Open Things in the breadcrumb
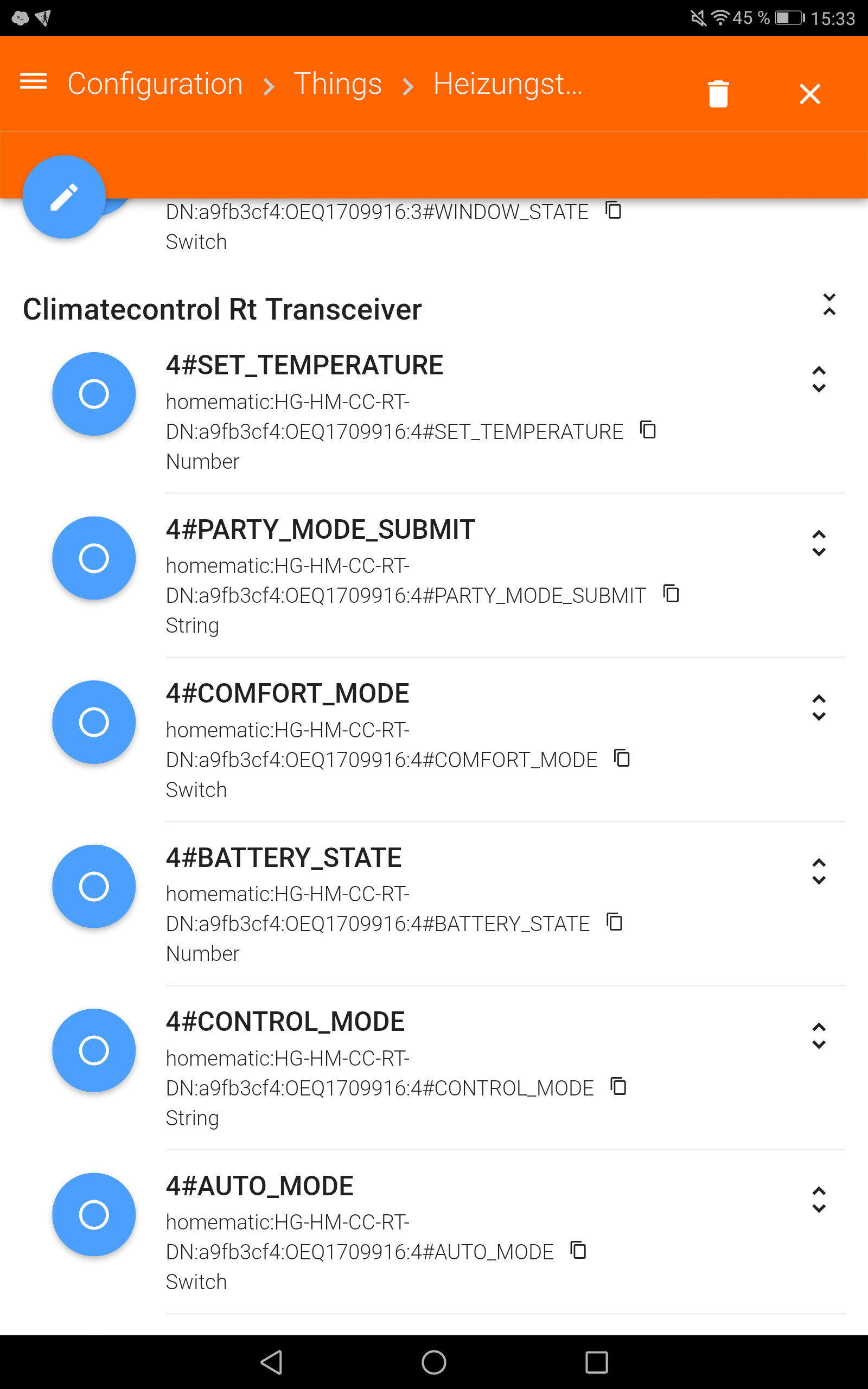Viewport: 868px width, 1389px height. coord(337,84)
